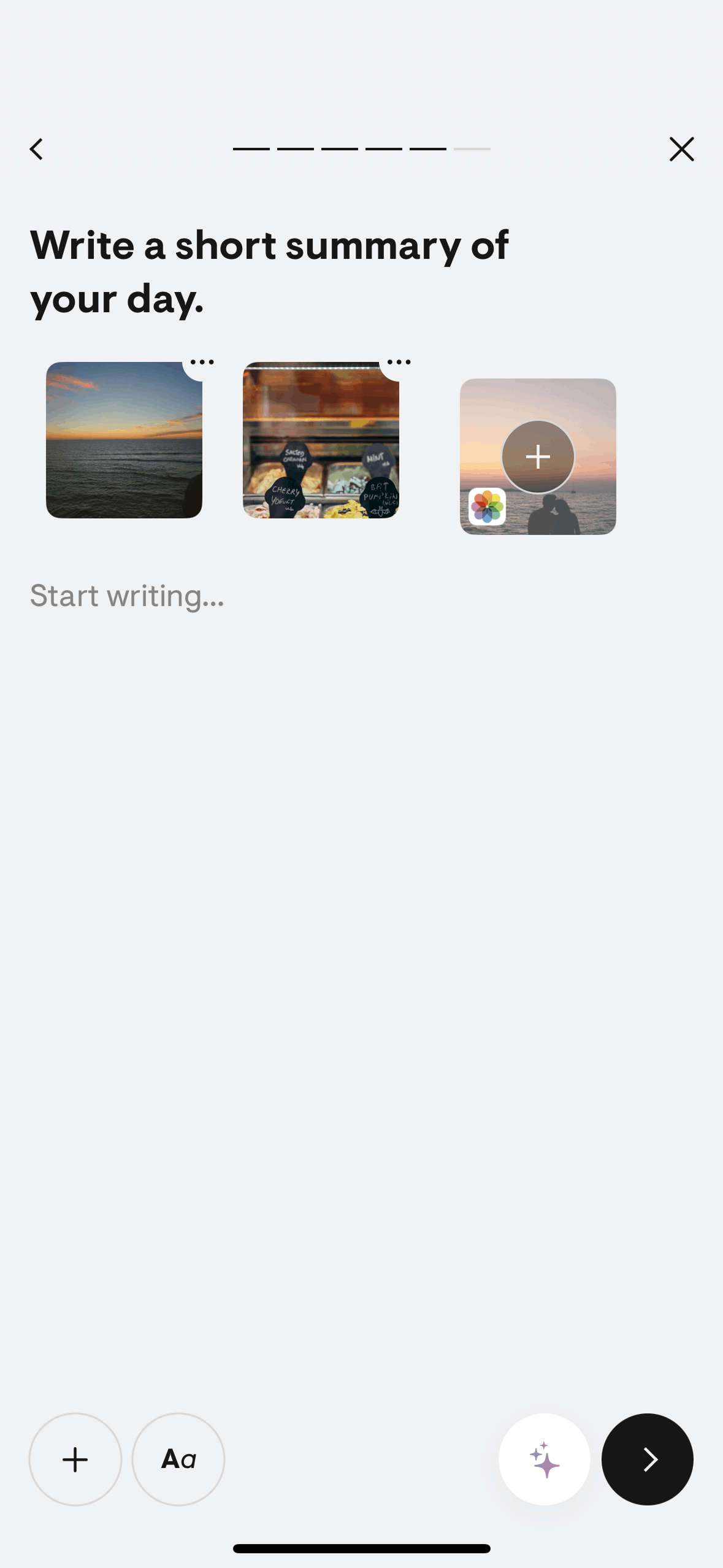Open options for the ice cream photo

tap(399, 363)
